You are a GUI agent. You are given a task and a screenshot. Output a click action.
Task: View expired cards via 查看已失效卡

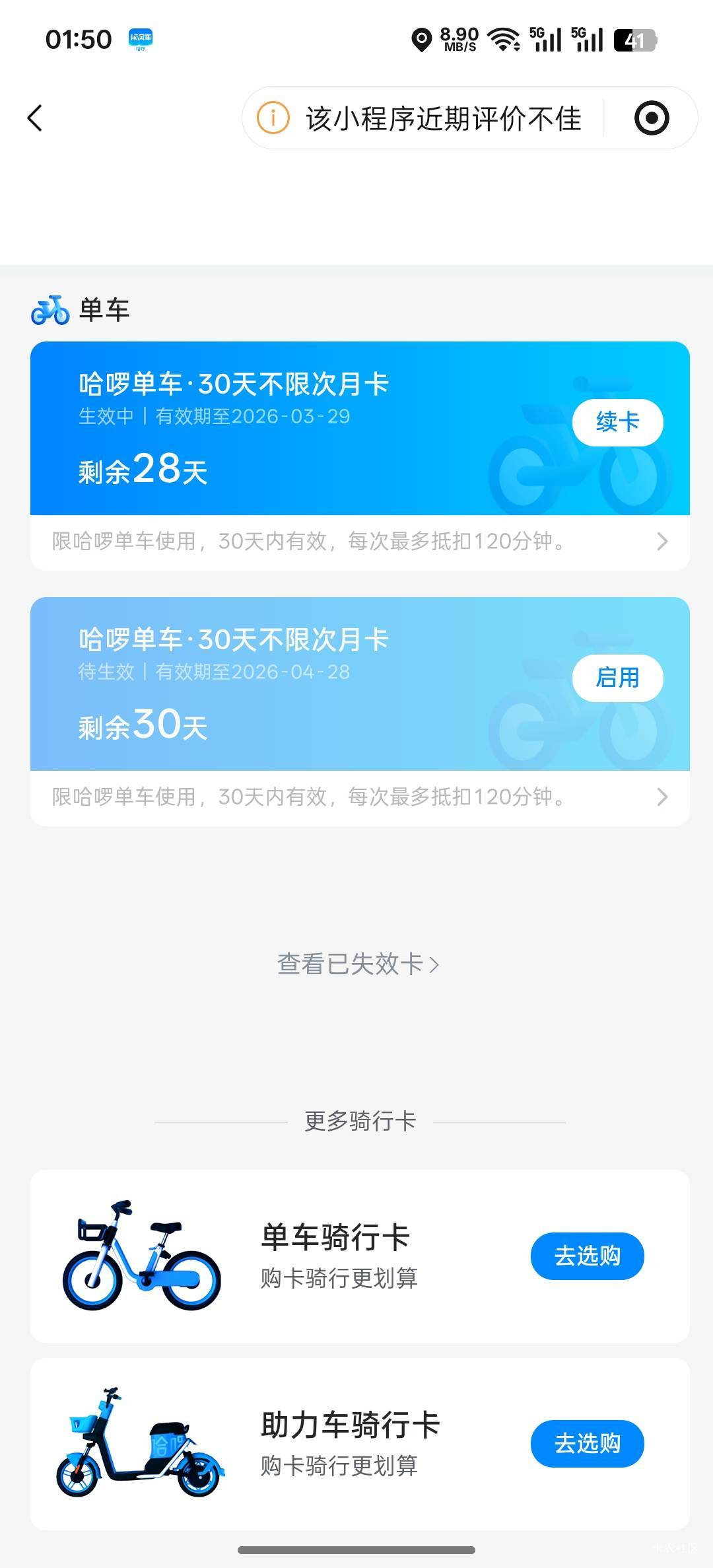pyautogui.click(x=358, y=964)
